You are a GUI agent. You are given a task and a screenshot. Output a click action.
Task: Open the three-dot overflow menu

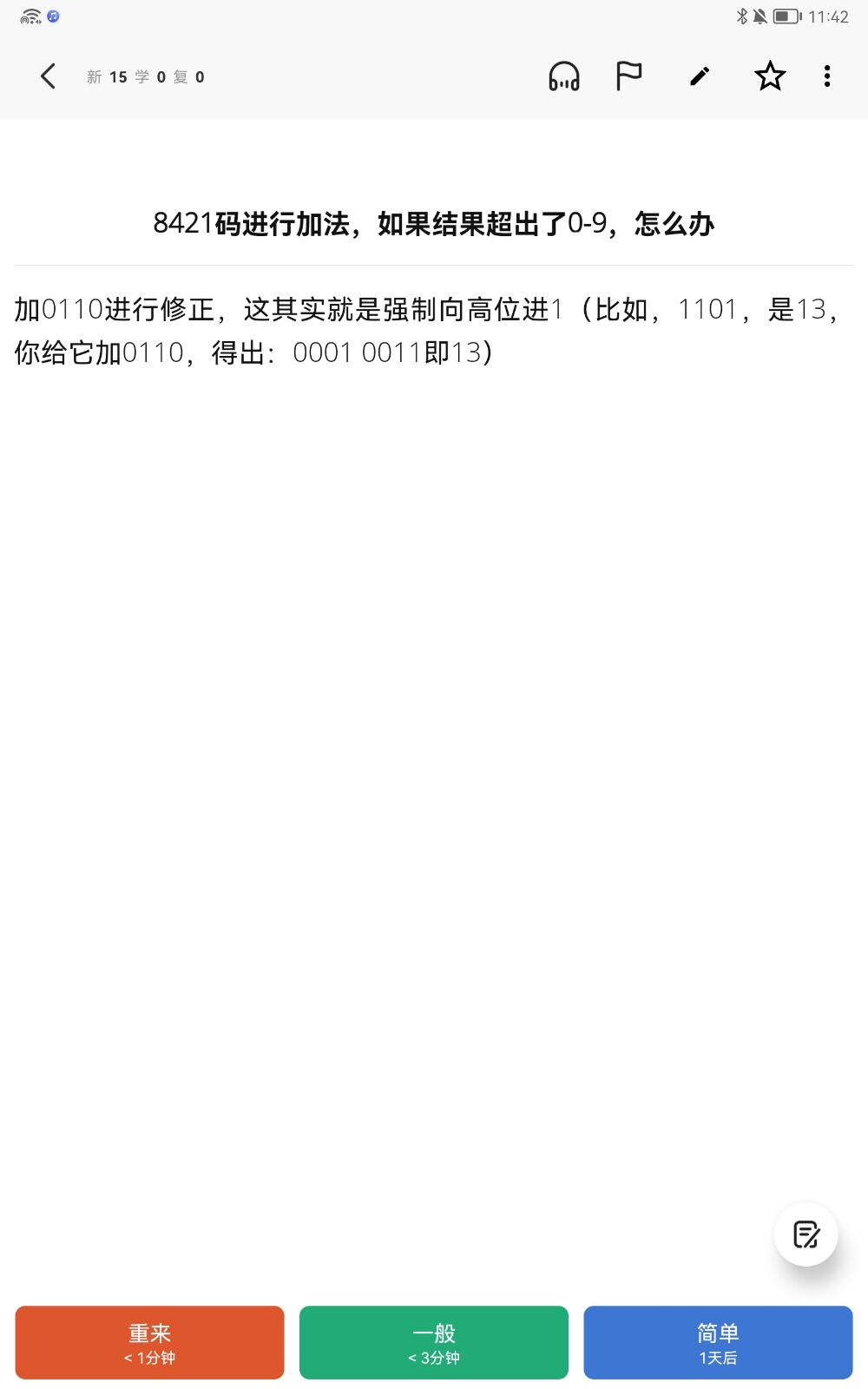point(827,76)
